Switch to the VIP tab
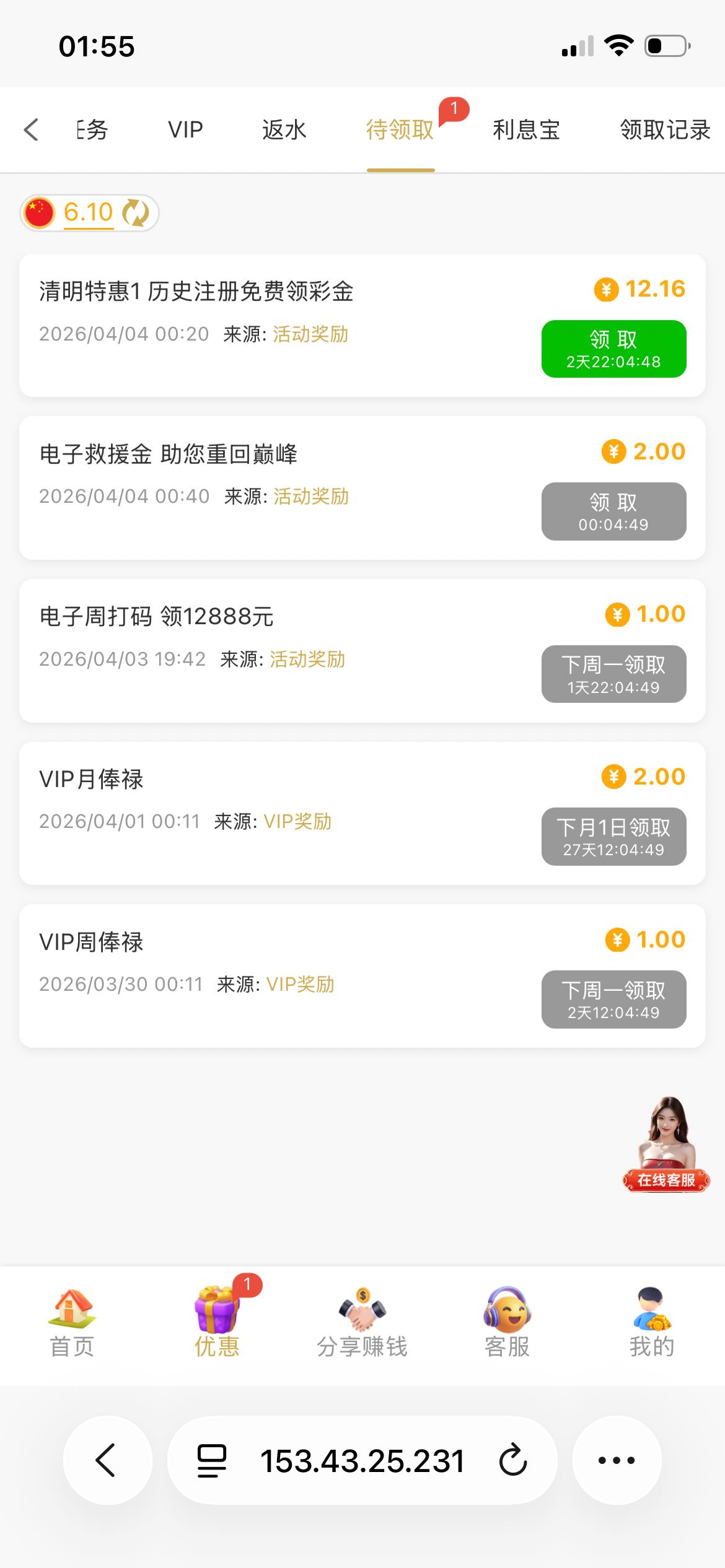Viewport: 725px width, 1568px height. click(185, 130)
